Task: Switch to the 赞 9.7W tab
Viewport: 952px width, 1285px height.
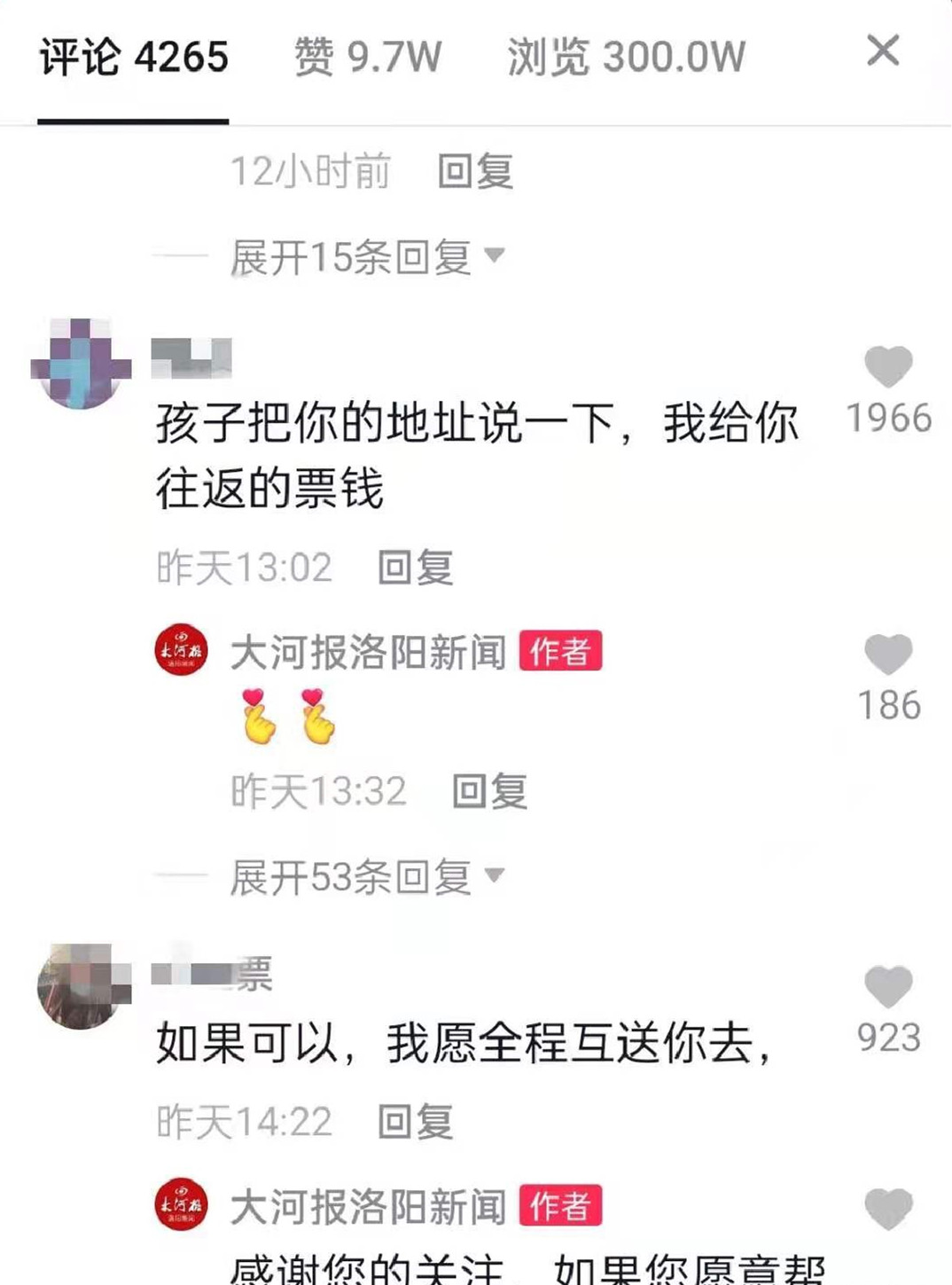Action: pyautogui.click(x=368, y=58)
